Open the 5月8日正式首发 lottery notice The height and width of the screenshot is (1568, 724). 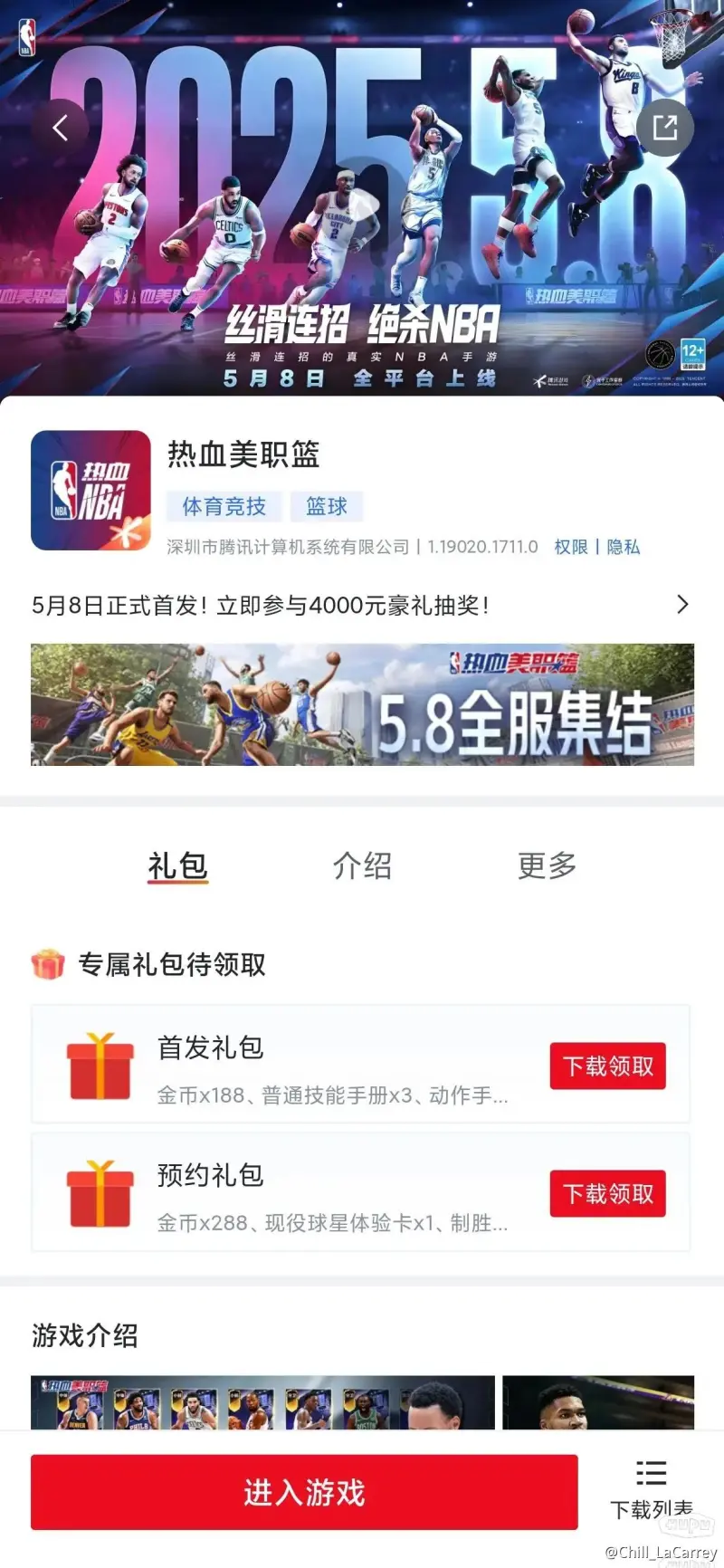click(362, 605)
